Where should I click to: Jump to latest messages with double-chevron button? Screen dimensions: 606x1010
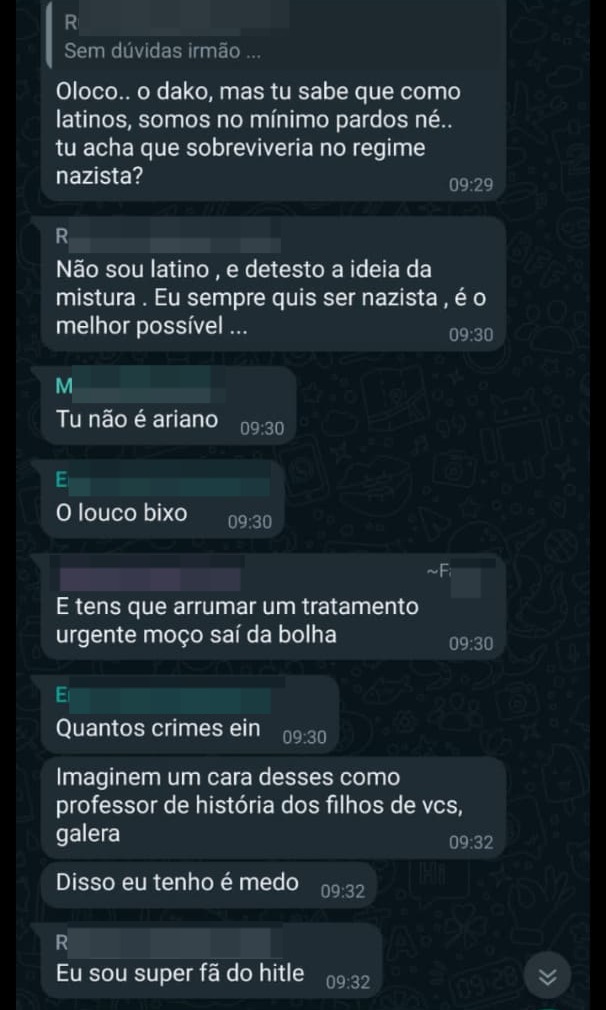(x=547, y=977)
